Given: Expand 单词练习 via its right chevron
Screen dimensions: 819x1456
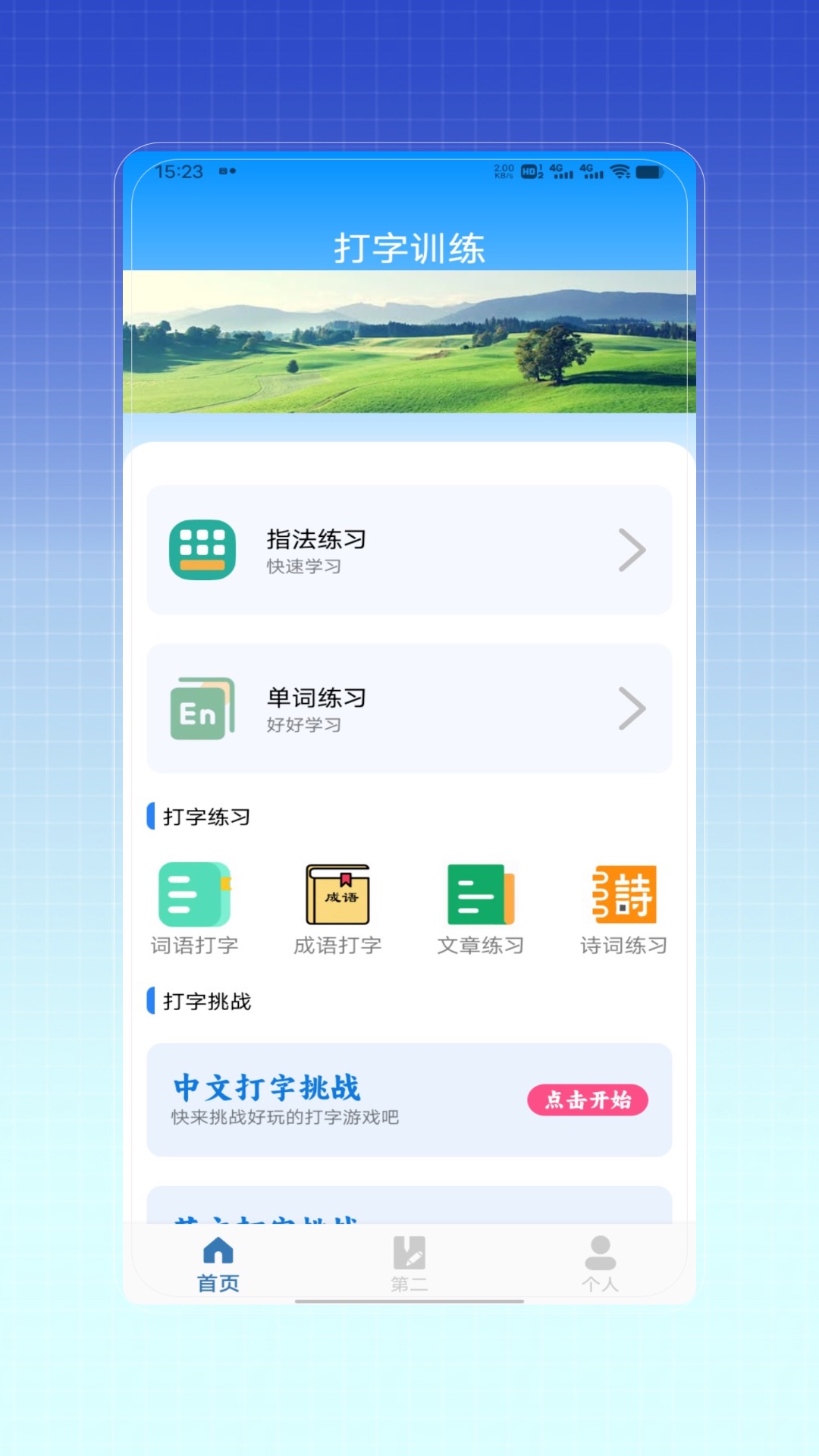Looking at the screenshot, I should coord(632,707).
